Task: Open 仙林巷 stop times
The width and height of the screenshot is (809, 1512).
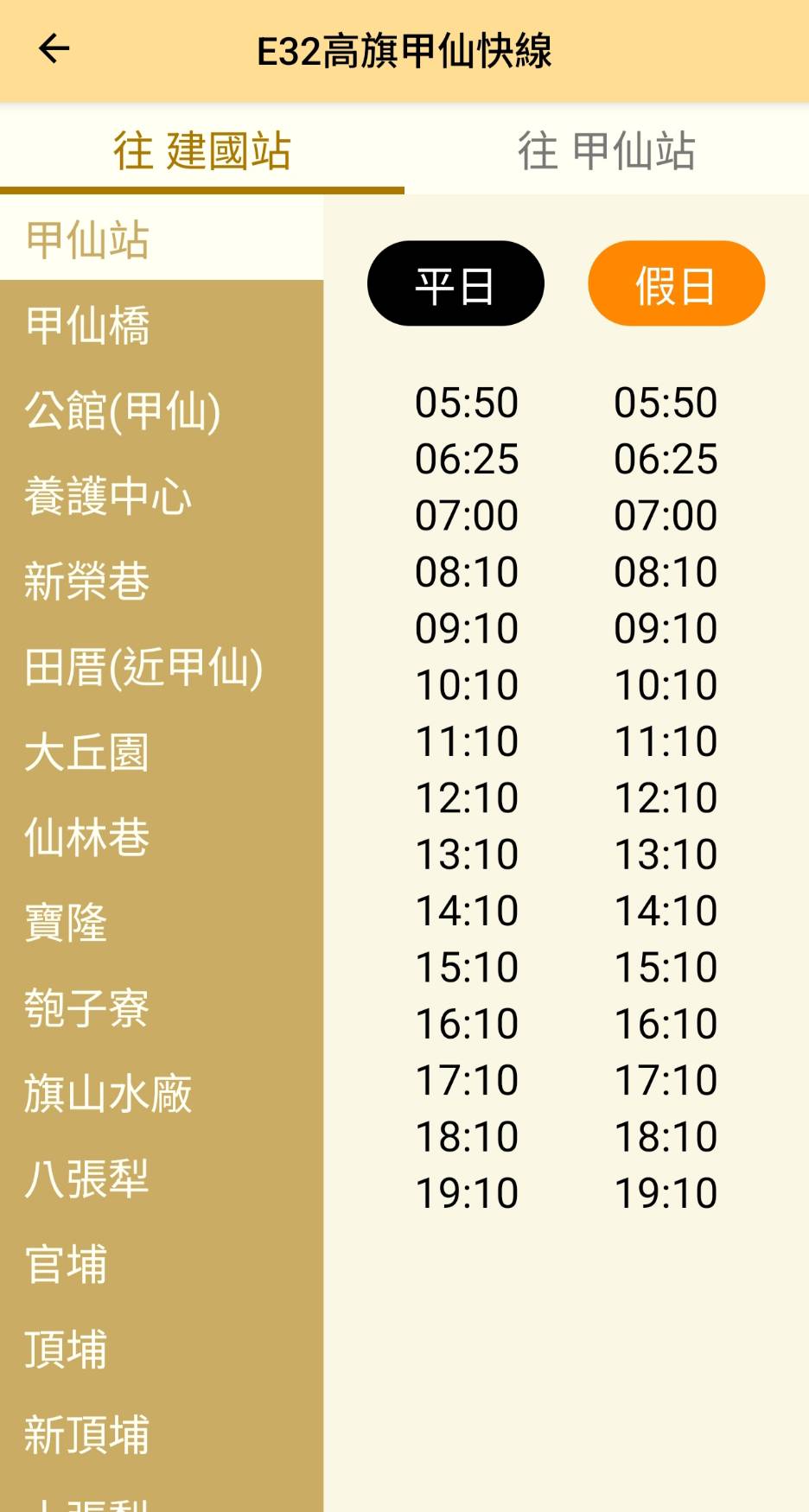Action: pyautogui.click(x=162, y=837)
